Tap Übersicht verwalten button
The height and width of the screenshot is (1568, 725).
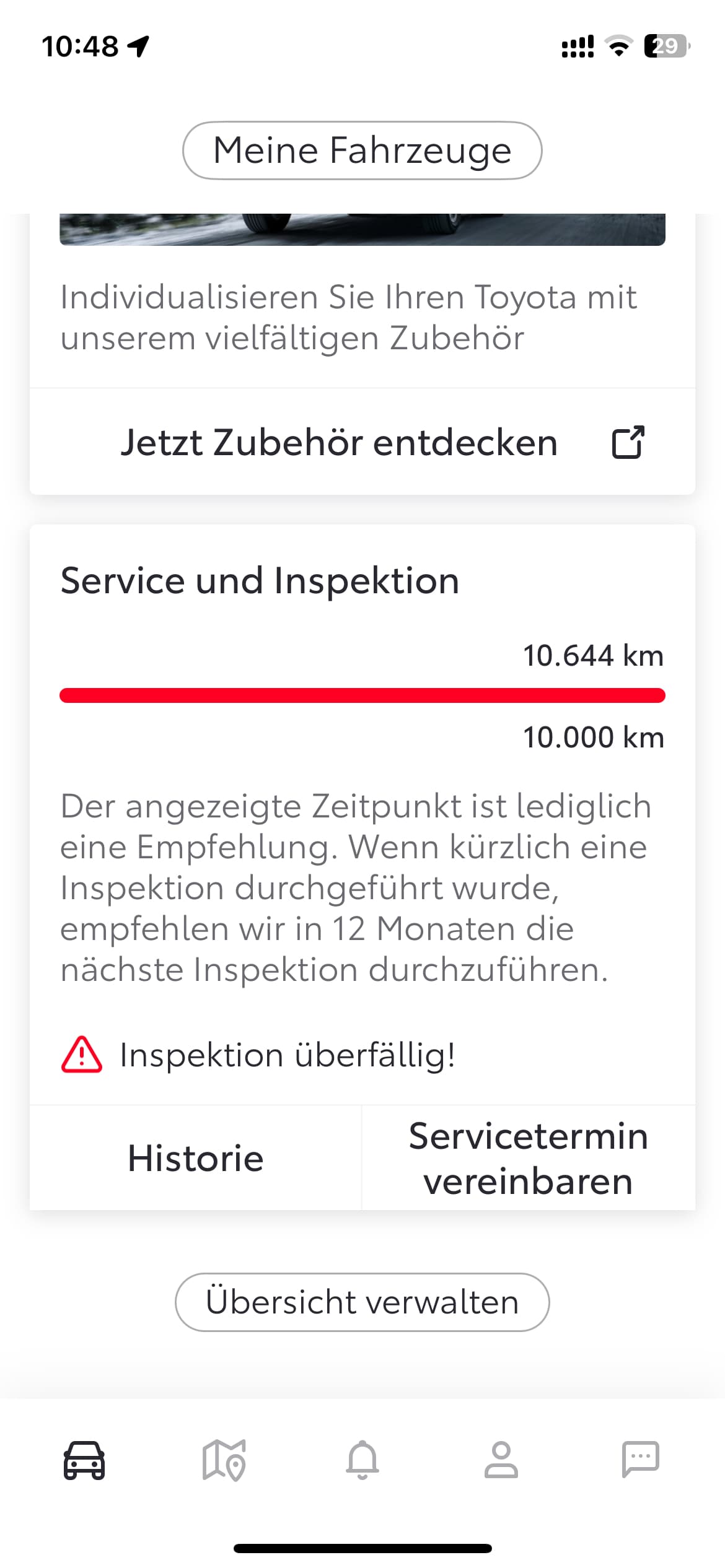[362, 1302]
